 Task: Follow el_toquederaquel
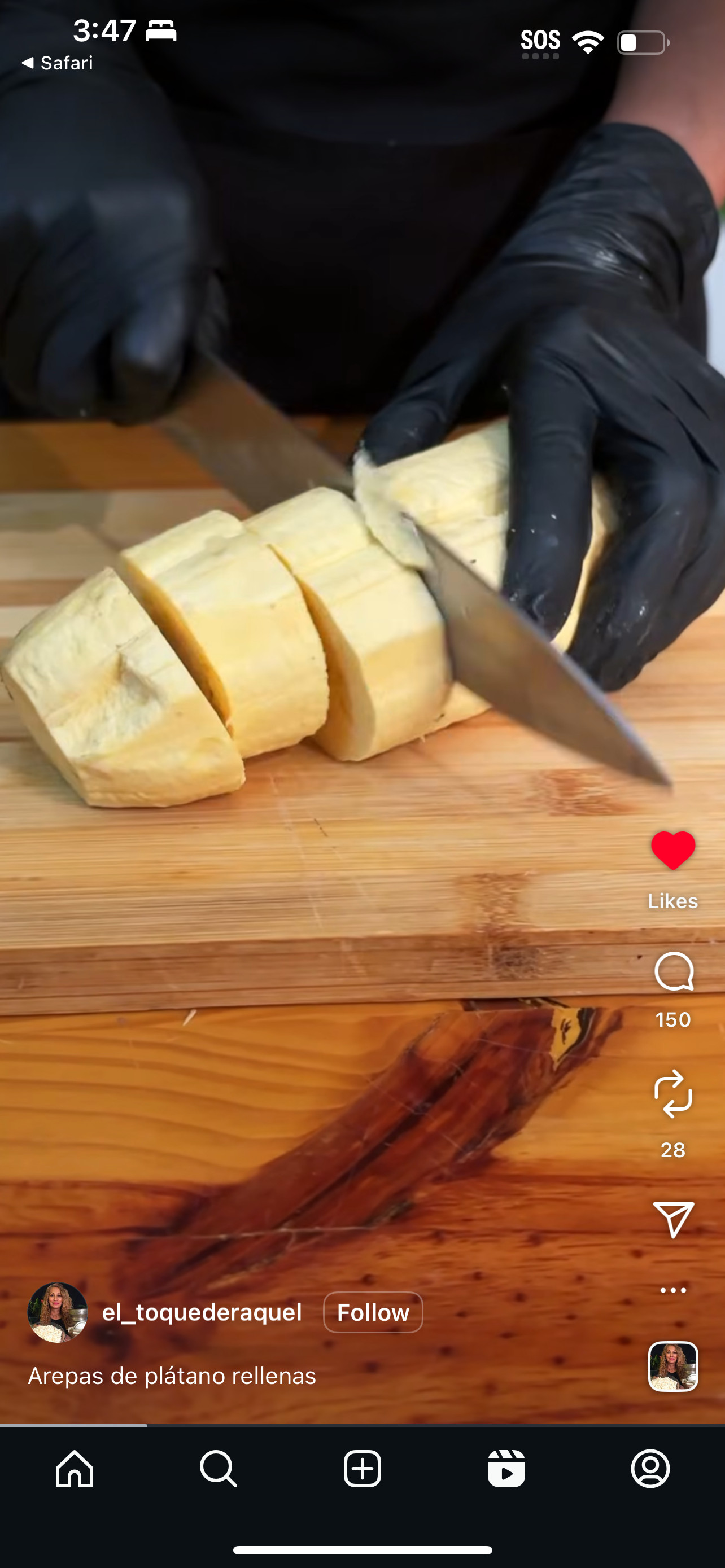click(373, 1312)
